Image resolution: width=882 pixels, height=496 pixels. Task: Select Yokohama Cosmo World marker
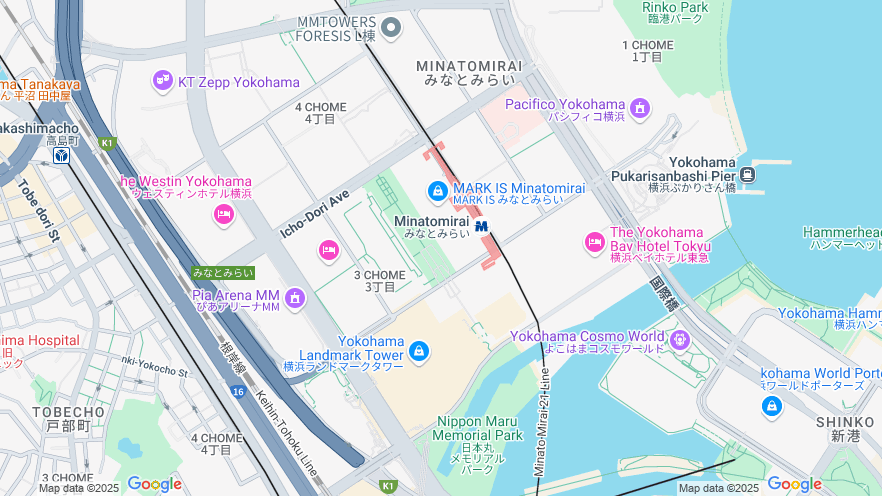(x=681, y=340)
